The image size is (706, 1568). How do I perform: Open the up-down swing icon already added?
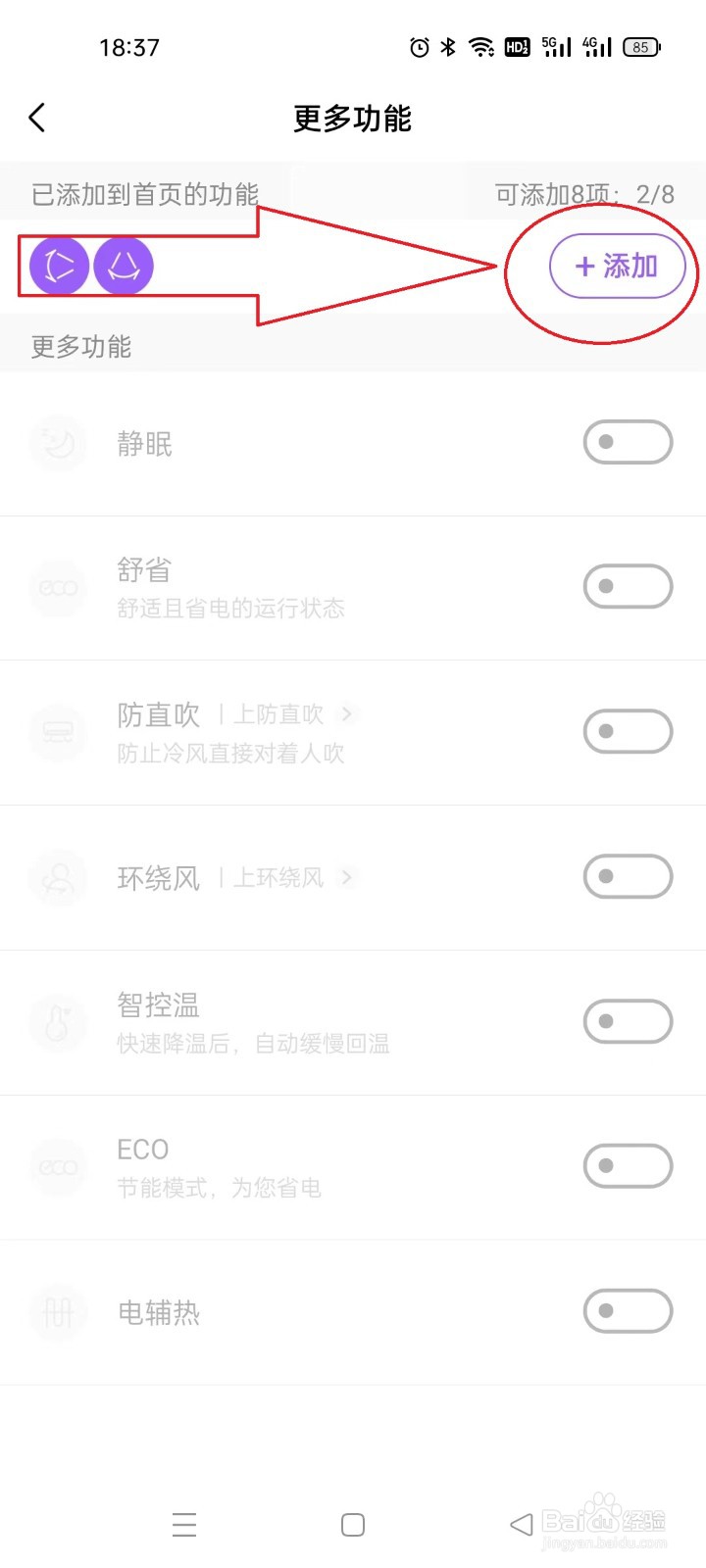click(x=124, y=266)
